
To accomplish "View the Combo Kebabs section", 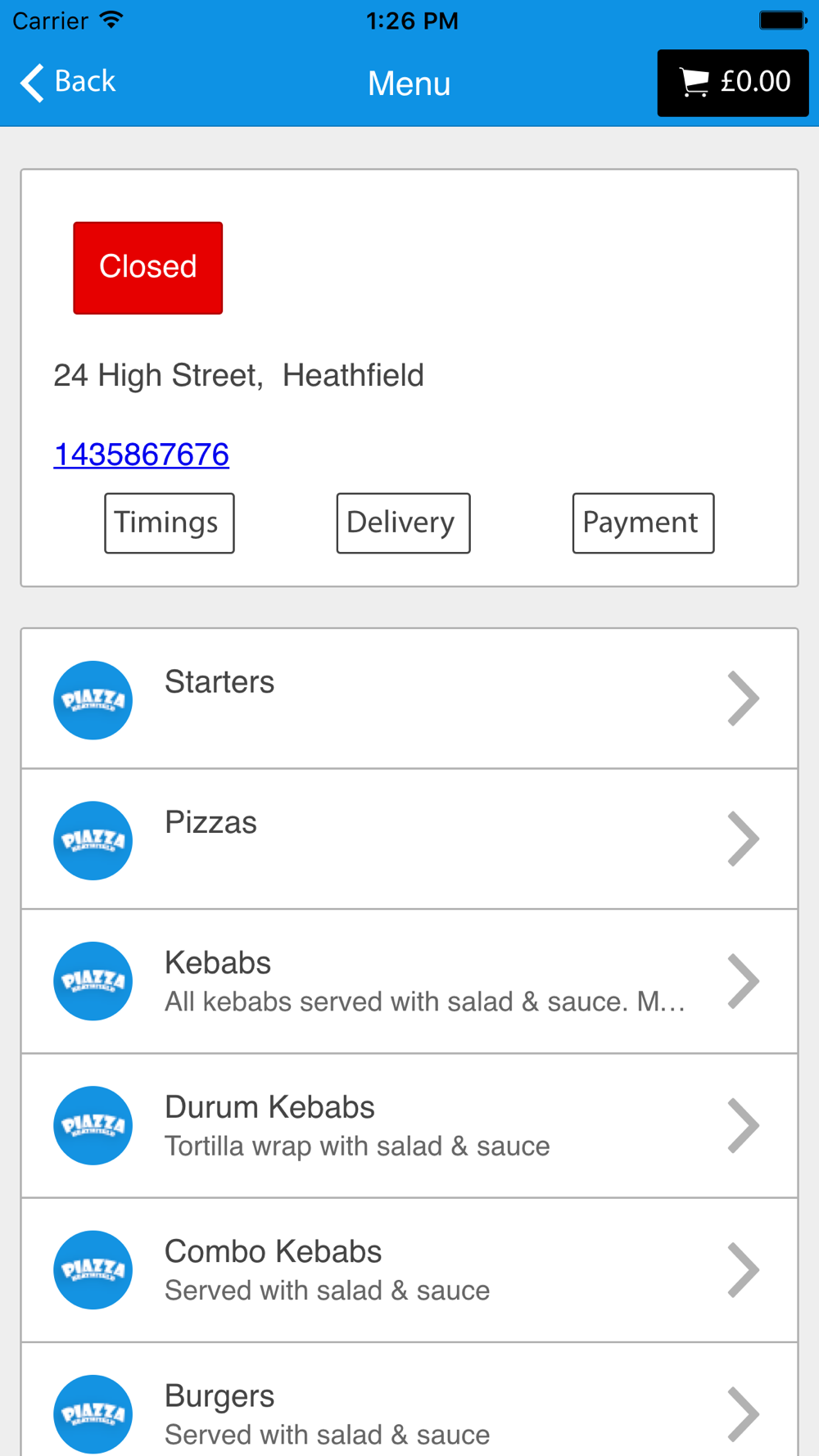I will pos(409,1270).
